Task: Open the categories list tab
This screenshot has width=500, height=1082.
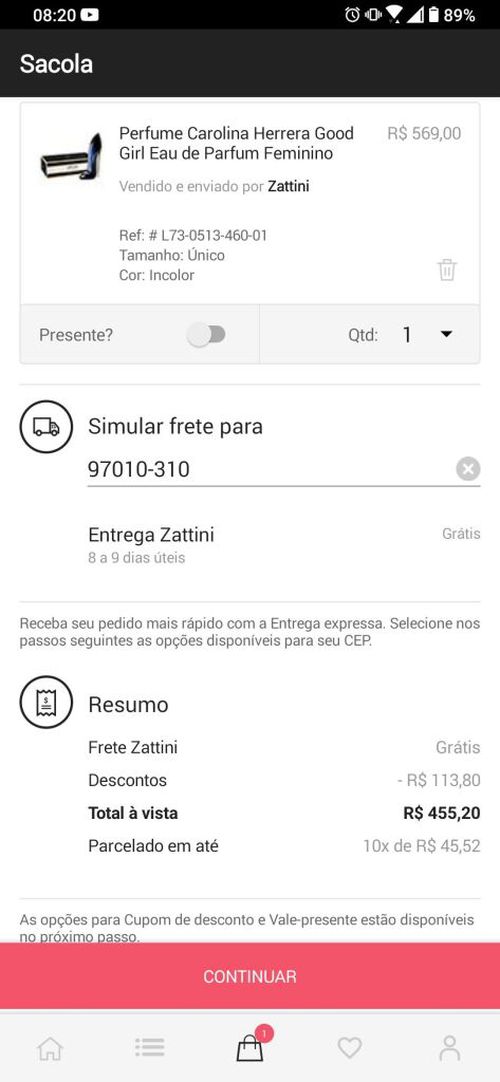Action: 150,1047
